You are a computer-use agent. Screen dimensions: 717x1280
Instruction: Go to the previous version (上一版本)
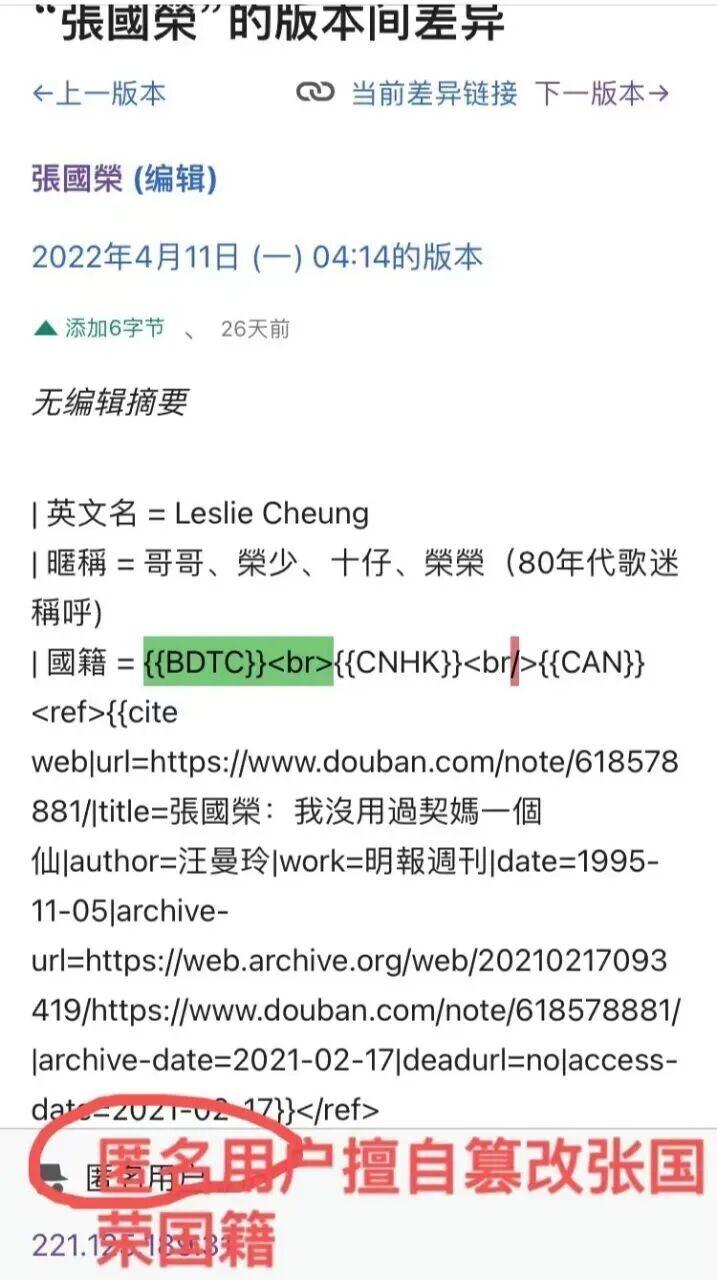tap(99, 94)
